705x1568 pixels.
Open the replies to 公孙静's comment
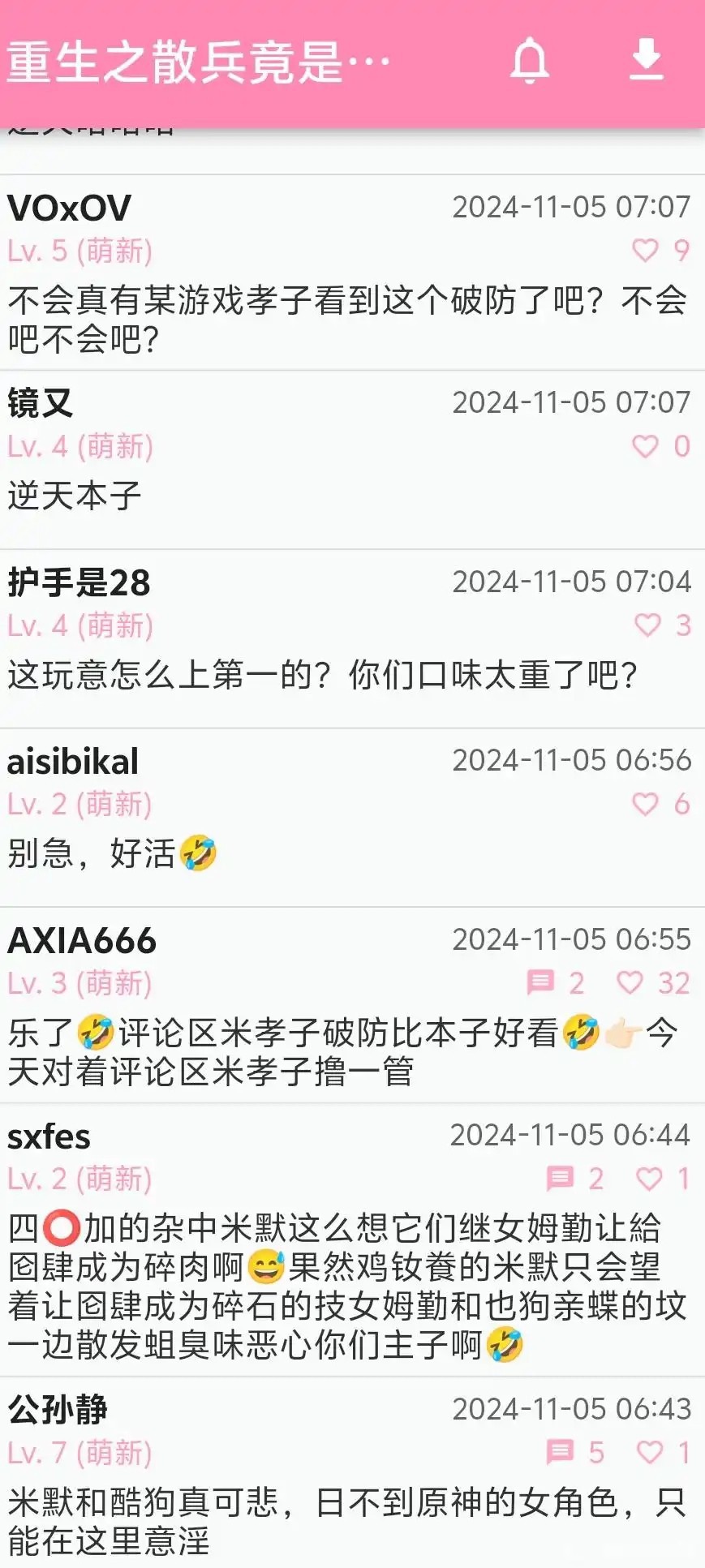click(x=561, y=1453)
